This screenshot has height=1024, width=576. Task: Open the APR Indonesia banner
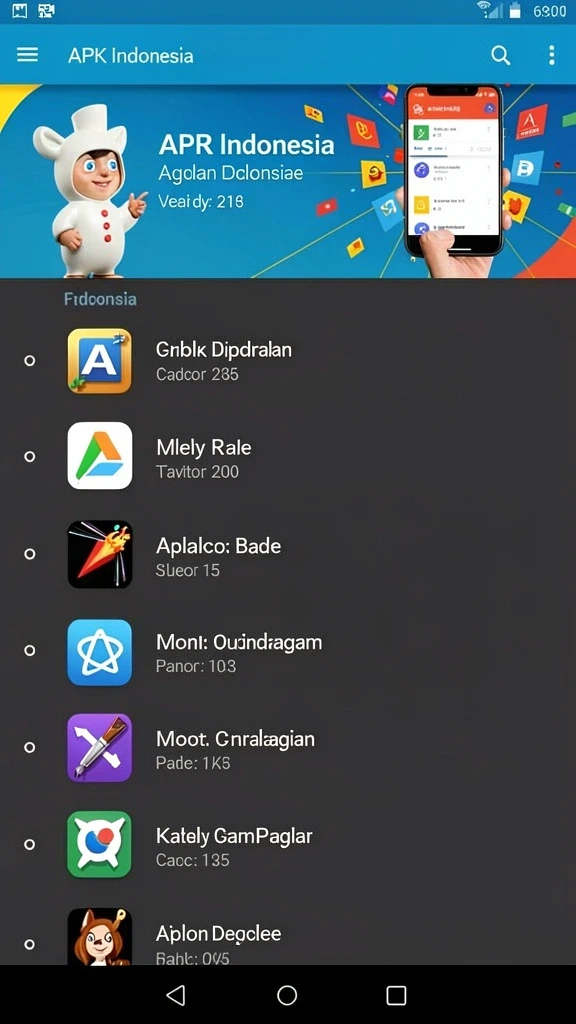tap(288, 181)
